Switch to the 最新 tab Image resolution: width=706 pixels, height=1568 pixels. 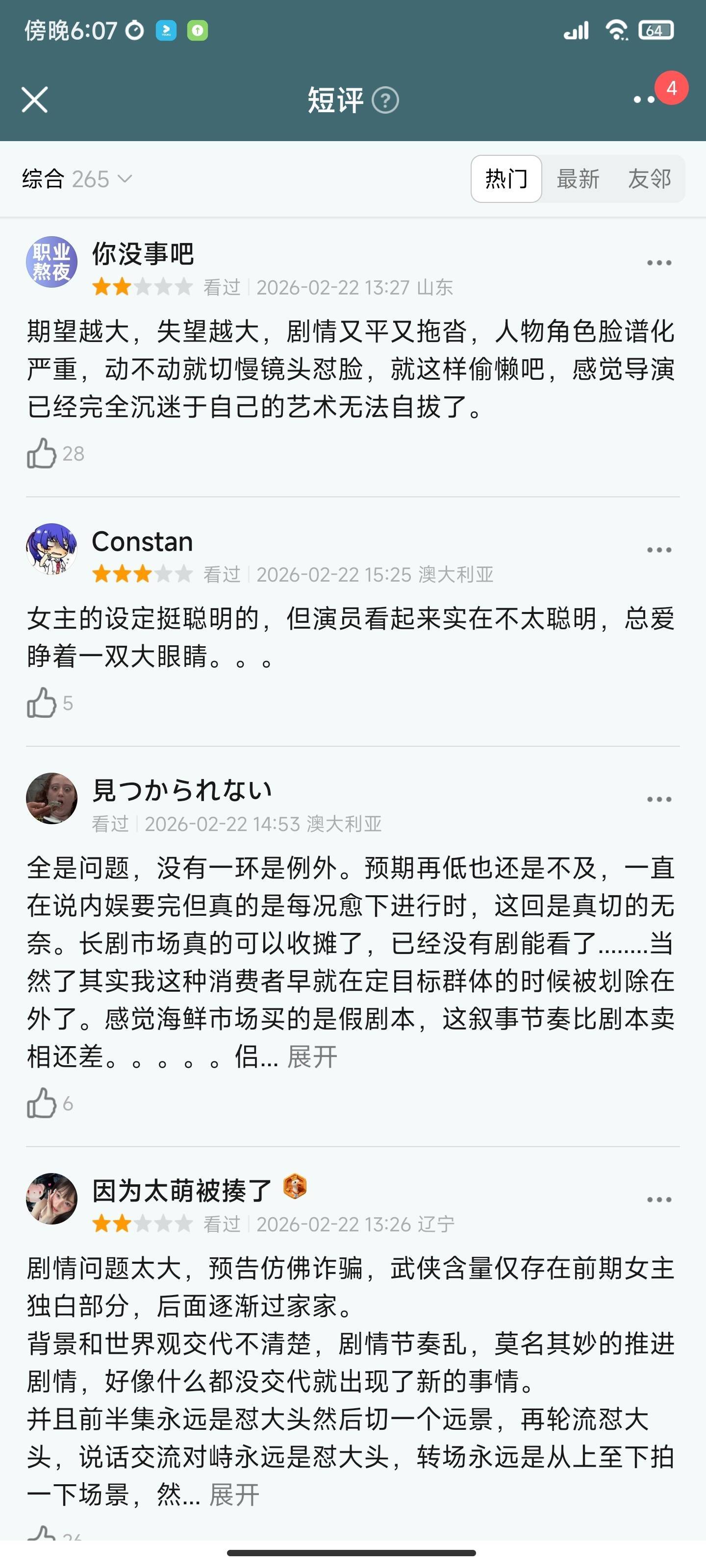point(578,179)
